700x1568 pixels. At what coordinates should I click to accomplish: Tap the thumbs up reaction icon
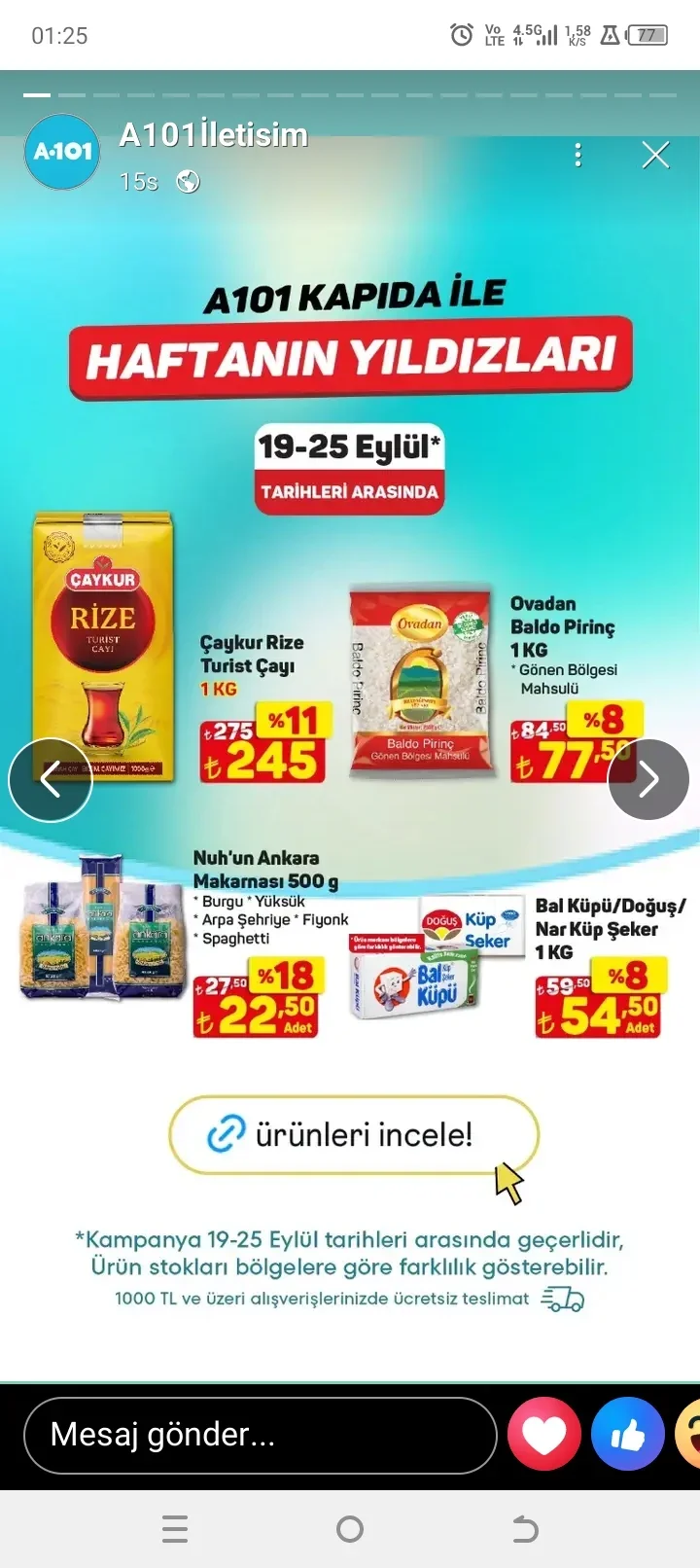[628, 1434]
